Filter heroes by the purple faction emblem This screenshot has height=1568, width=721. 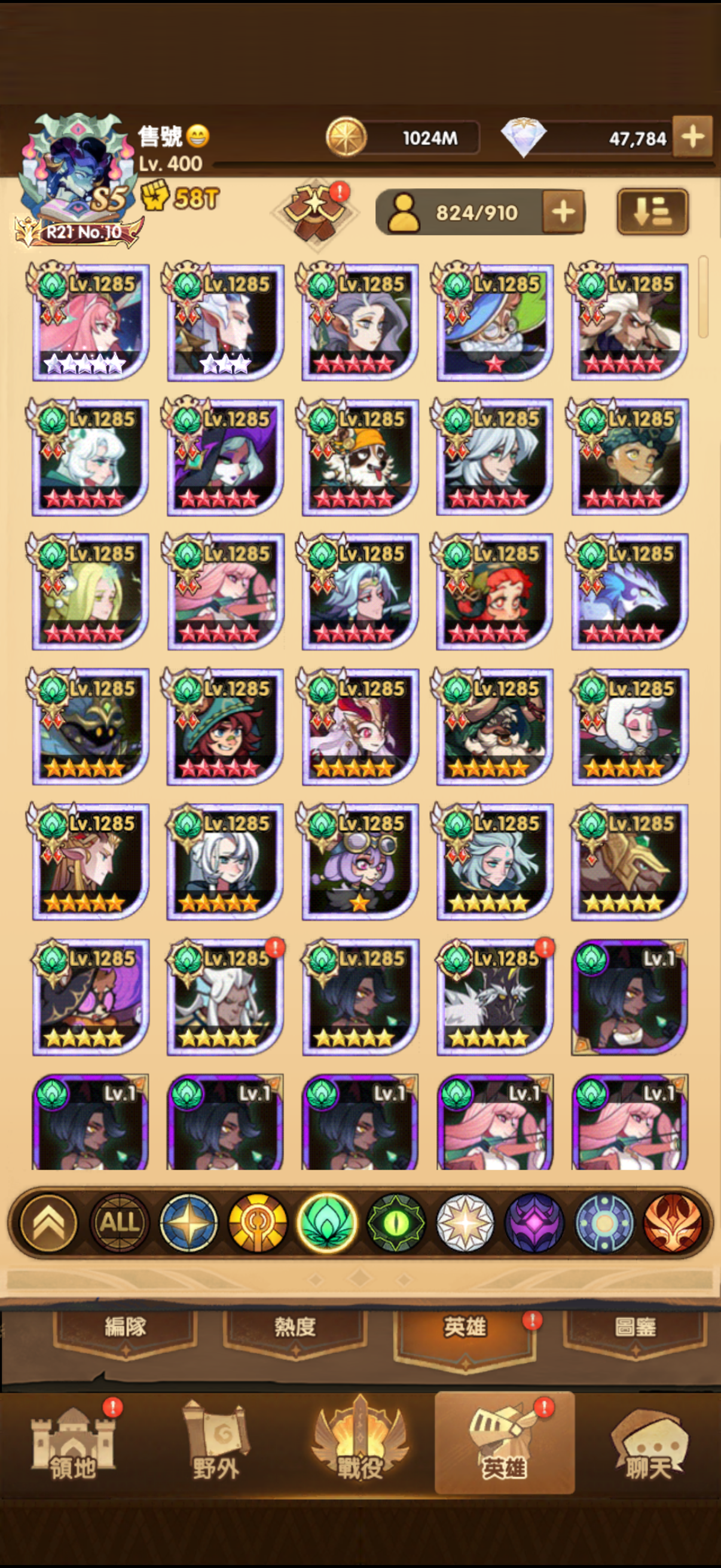(534, 1222)
